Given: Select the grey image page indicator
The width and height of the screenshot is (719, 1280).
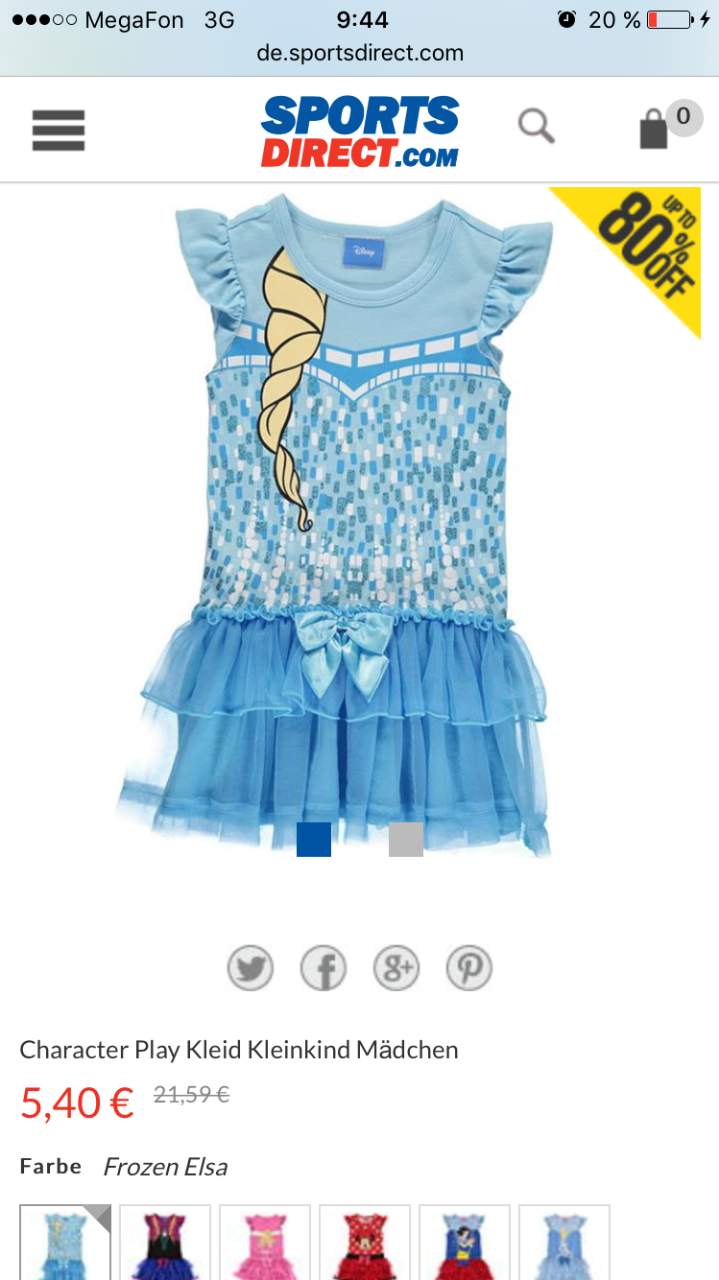Looking at the screenshot, I should 406,839.
